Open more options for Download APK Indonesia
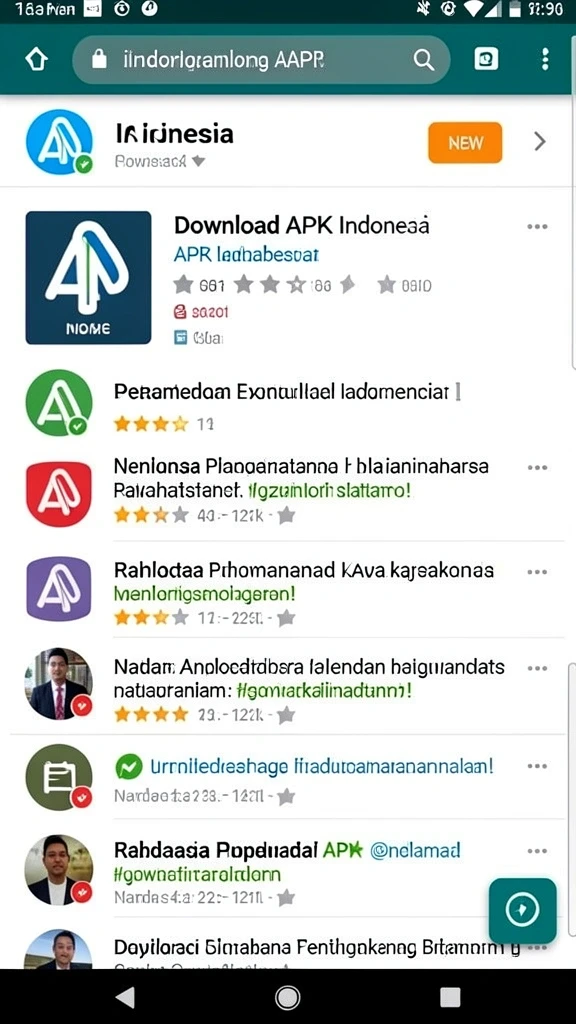The width and height of the screenshot is (576, 1024). [537, 227]
